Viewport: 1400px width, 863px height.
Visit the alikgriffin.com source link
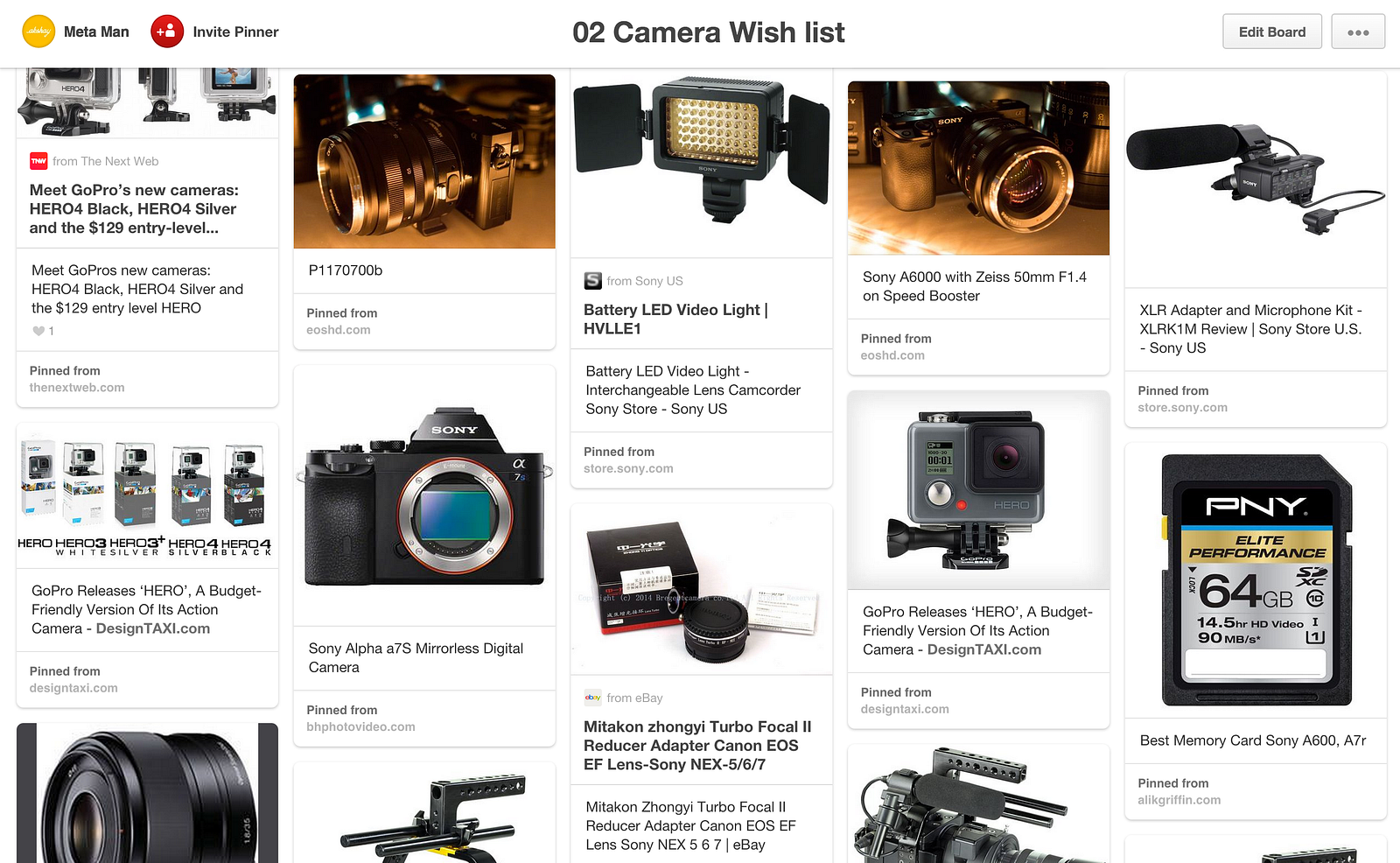click(x=1179, y=800)
